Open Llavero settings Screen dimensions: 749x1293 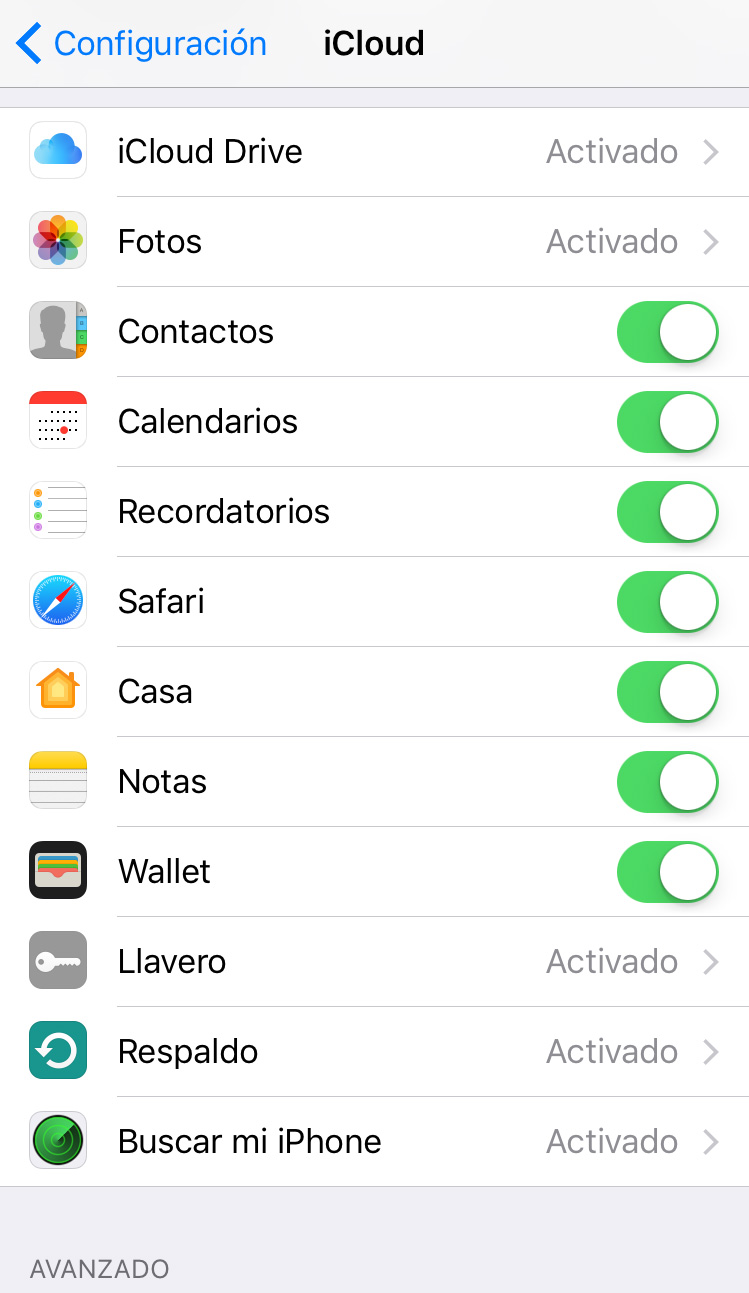click(374, 962)
